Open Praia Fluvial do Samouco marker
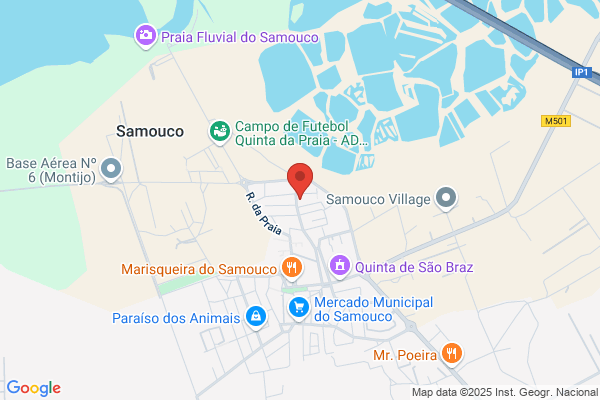600x400 pixels. pyautogui.click(x=146, y=36)
